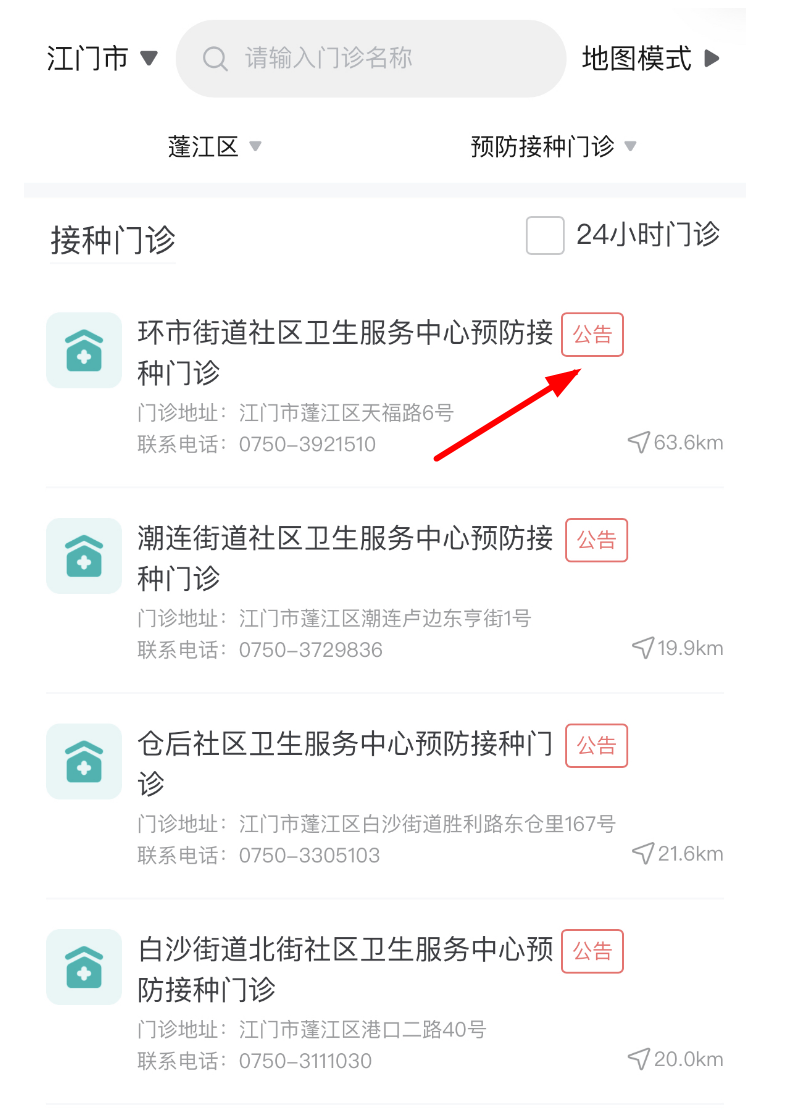
Task: Open the 公告 notice for 潮连街道 clinic
Action: [x=596, y=540]
